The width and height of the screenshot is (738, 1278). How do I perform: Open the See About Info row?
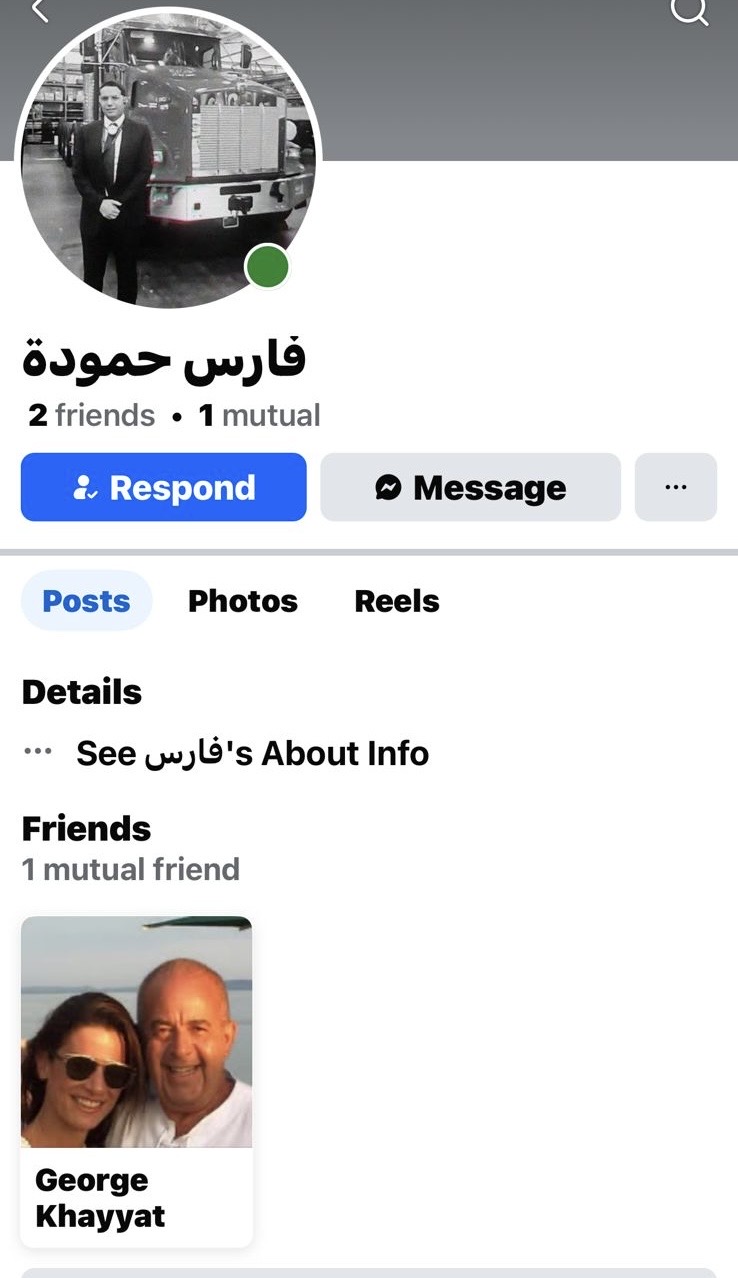(x=250, y=753)
